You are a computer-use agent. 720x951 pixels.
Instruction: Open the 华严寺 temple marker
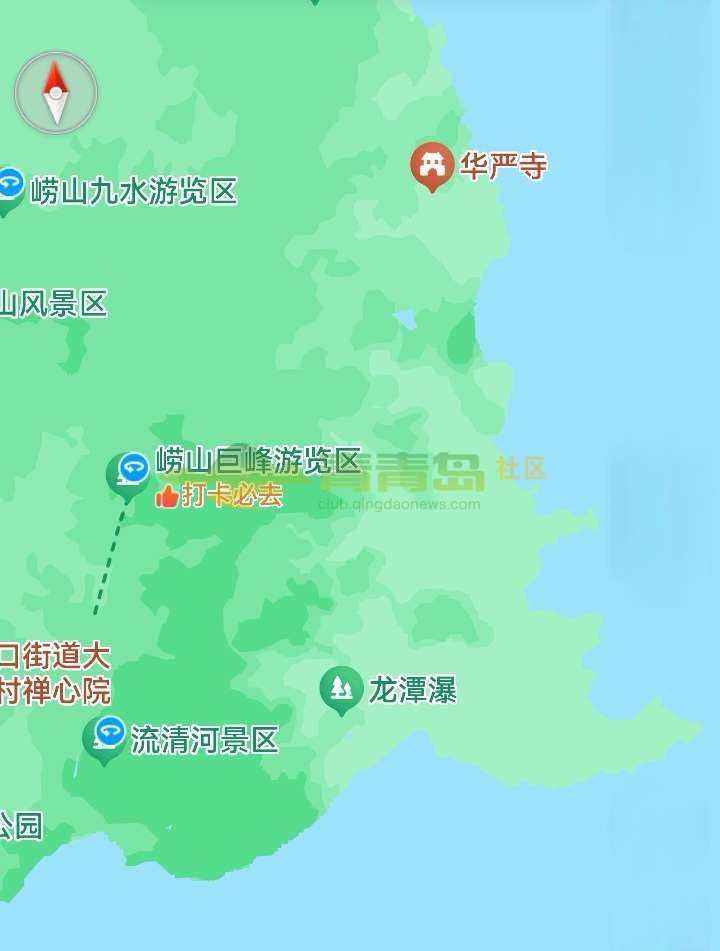click(433, 165)
